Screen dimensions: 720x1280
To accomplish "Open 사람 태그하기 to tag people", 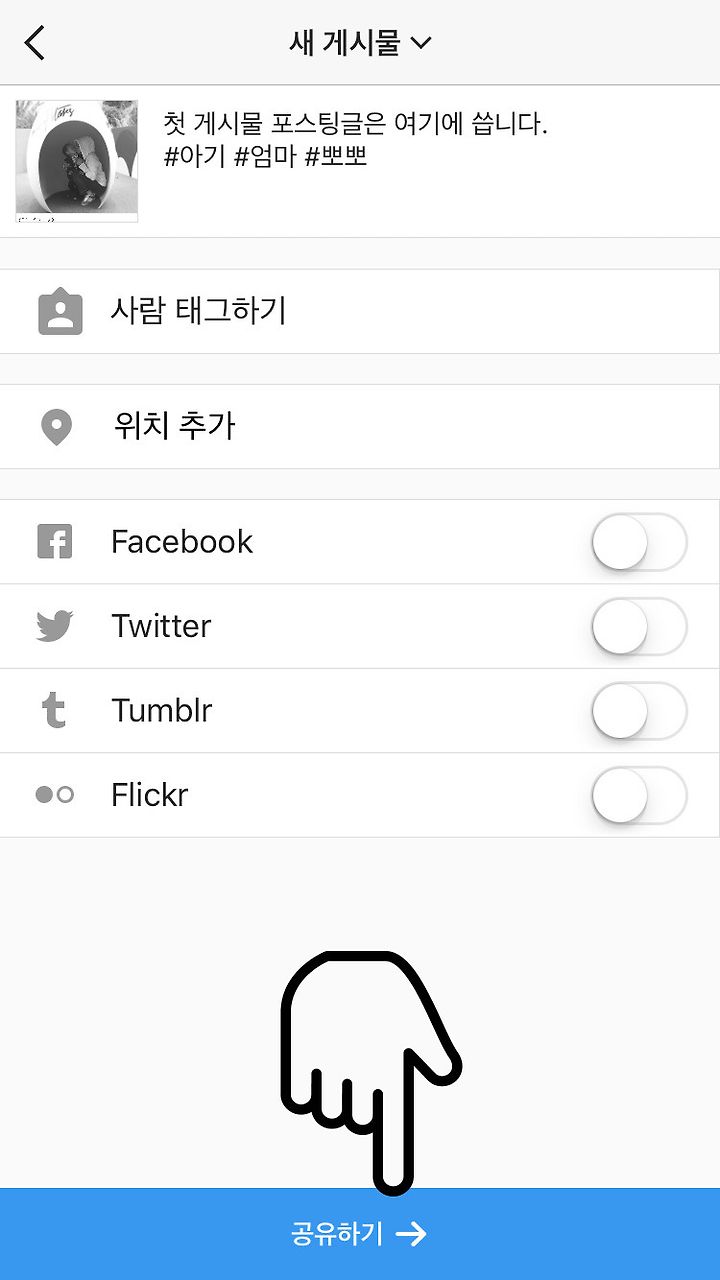I will (360, 311).
